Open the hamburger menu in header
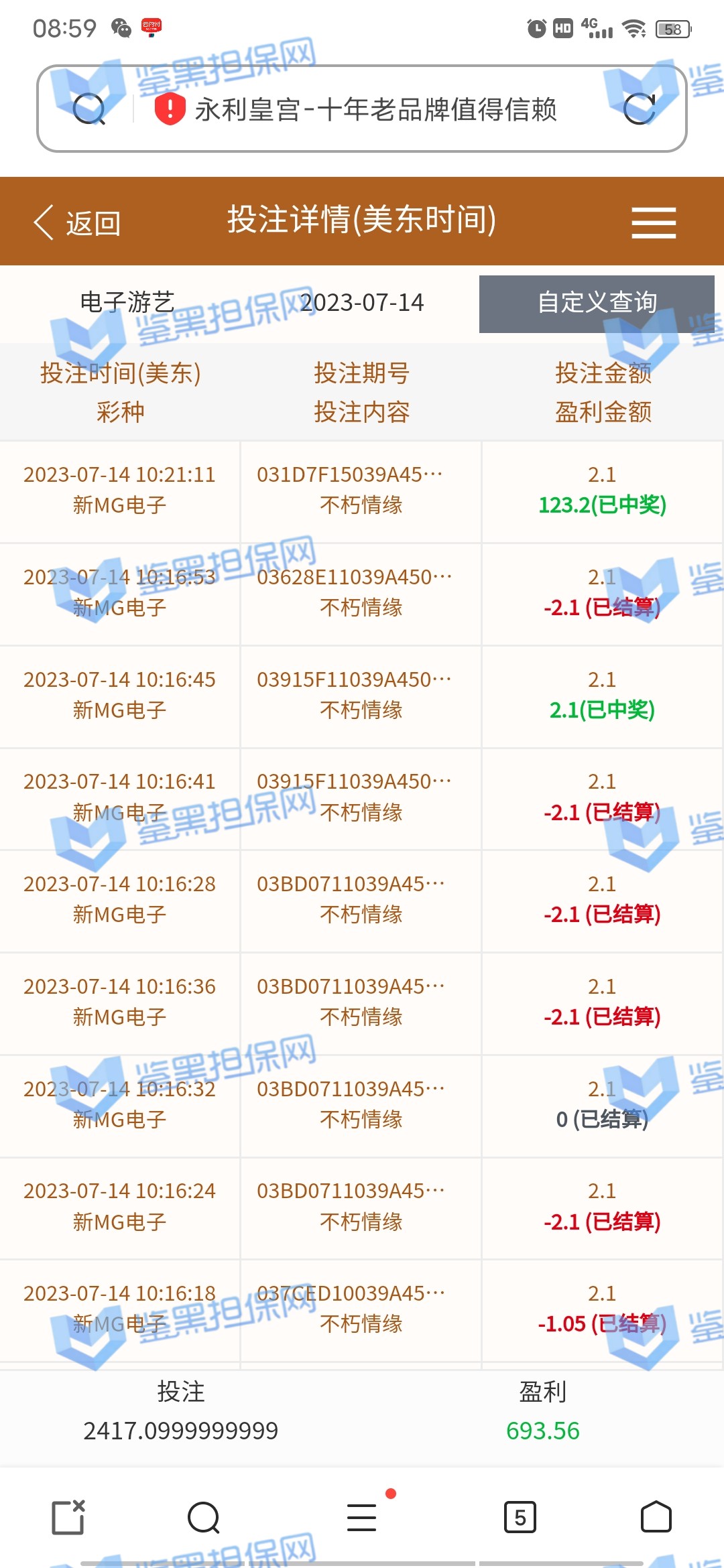 [x=654, y=222]
